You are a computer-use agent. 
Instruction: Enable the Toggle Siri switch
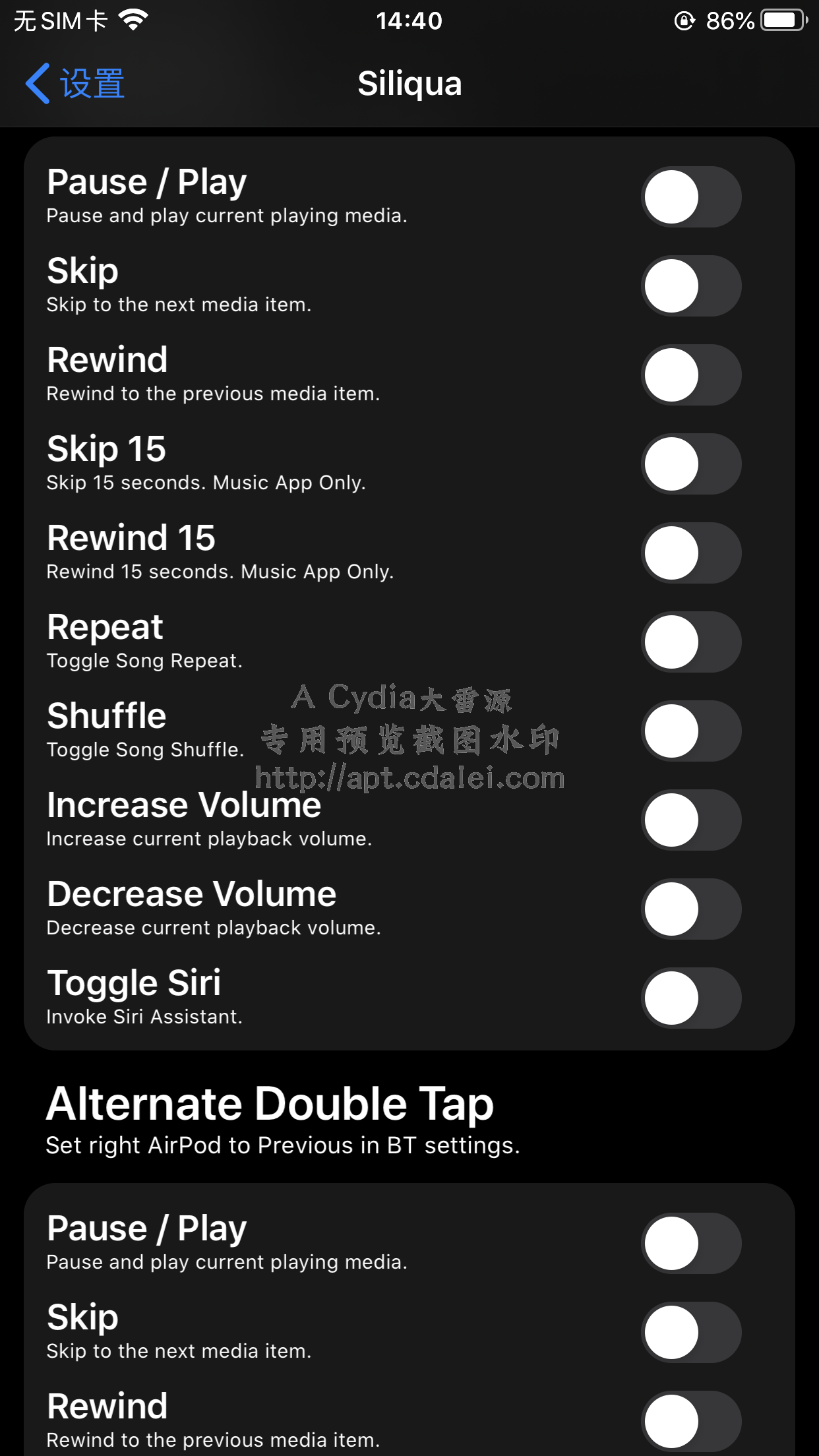point(691,998)
